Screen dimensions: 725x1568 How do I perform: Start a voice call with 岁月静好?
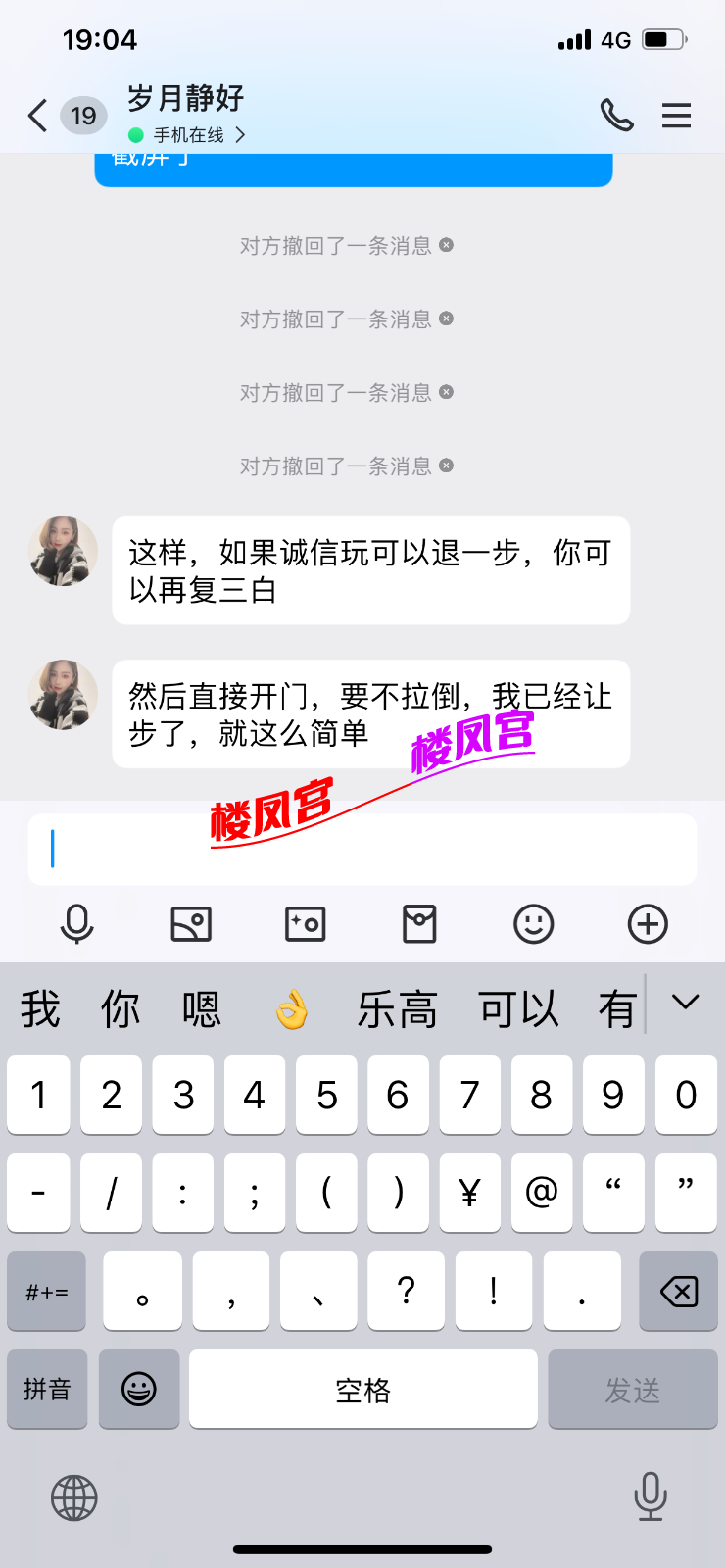[x=616, y=116]
